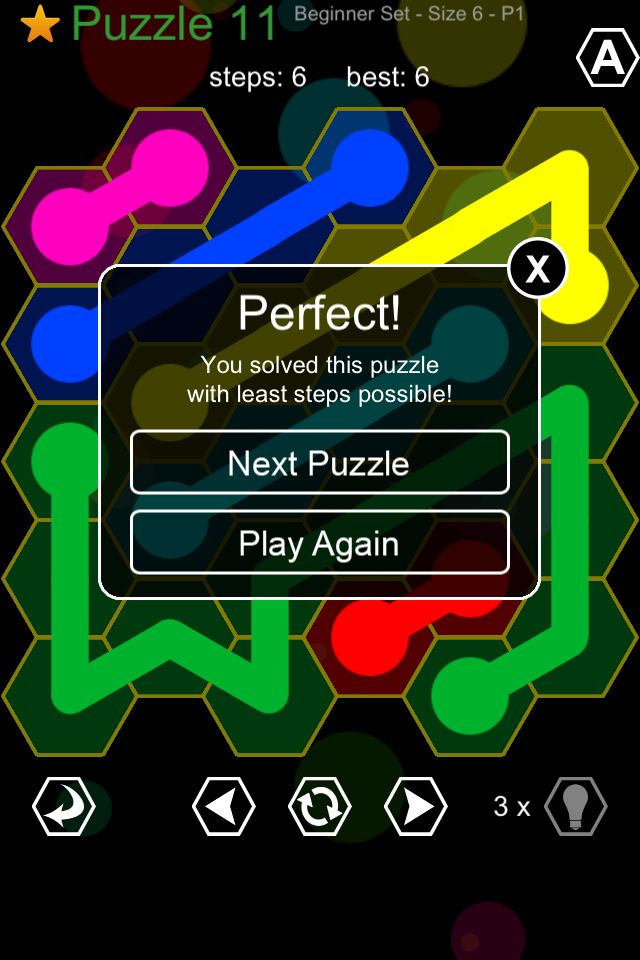Use a hint lightbulb
The image size is (640, 960).
575,806
